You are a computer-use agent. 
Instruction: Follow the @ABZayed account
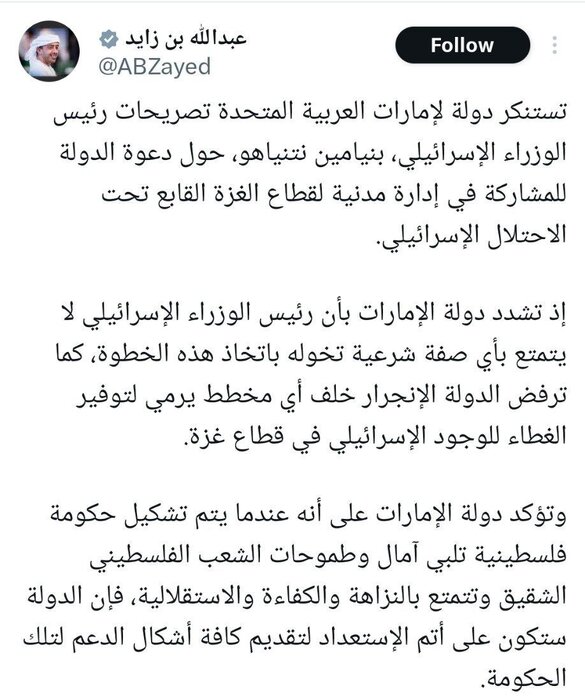(462, 45)
